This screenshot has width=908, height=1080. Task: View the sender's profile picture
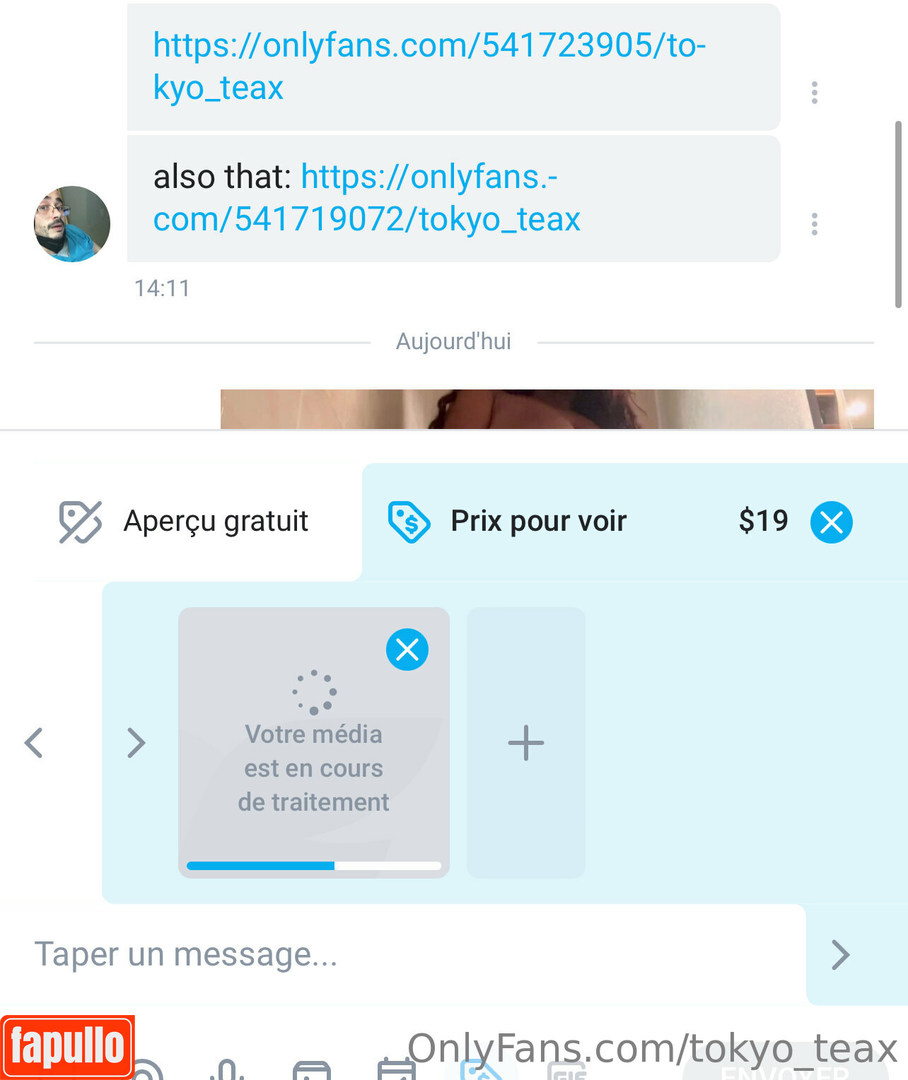point(72,223)
